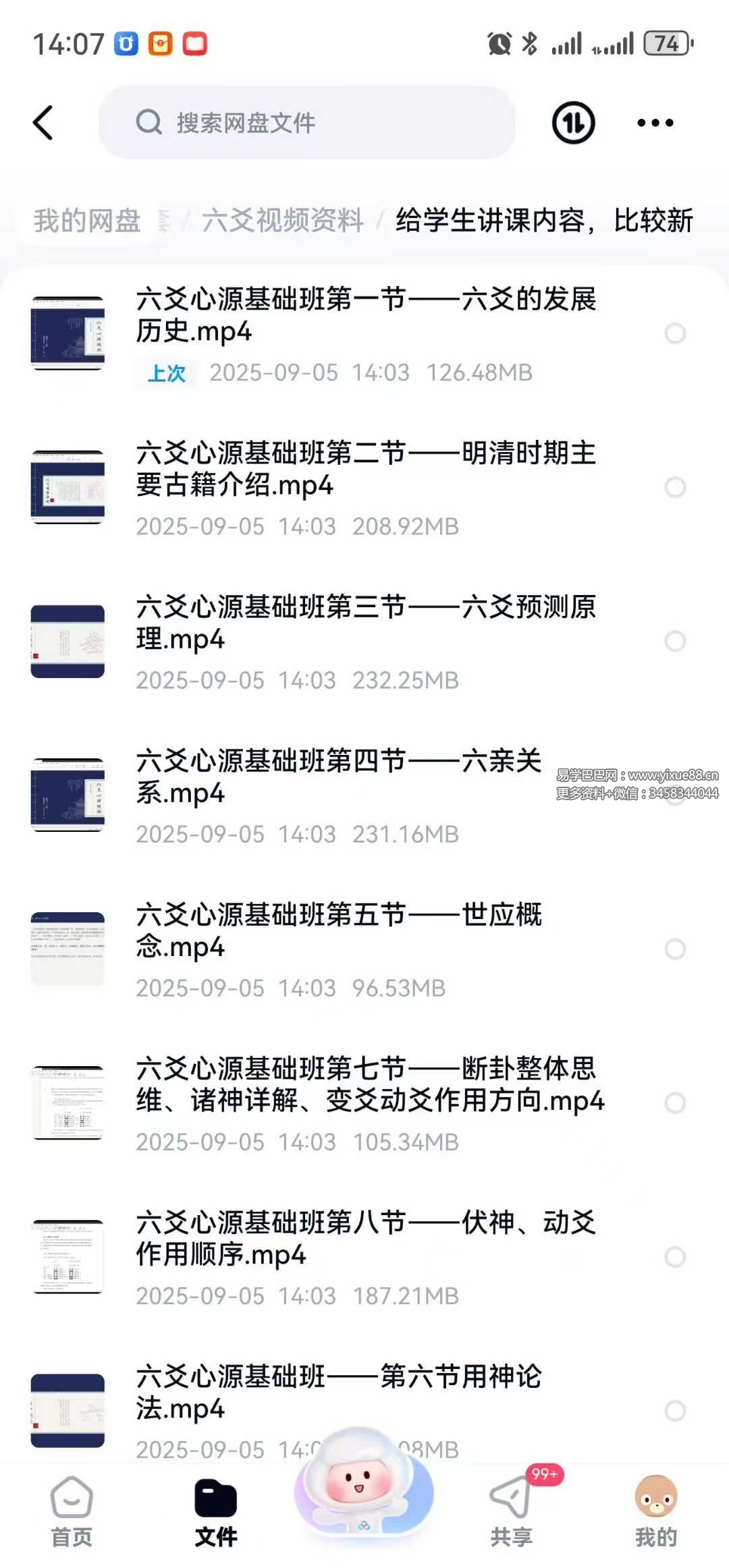
Task: Open video 第一节——六爻的发展历史.mp4
Action: point(364,315)
